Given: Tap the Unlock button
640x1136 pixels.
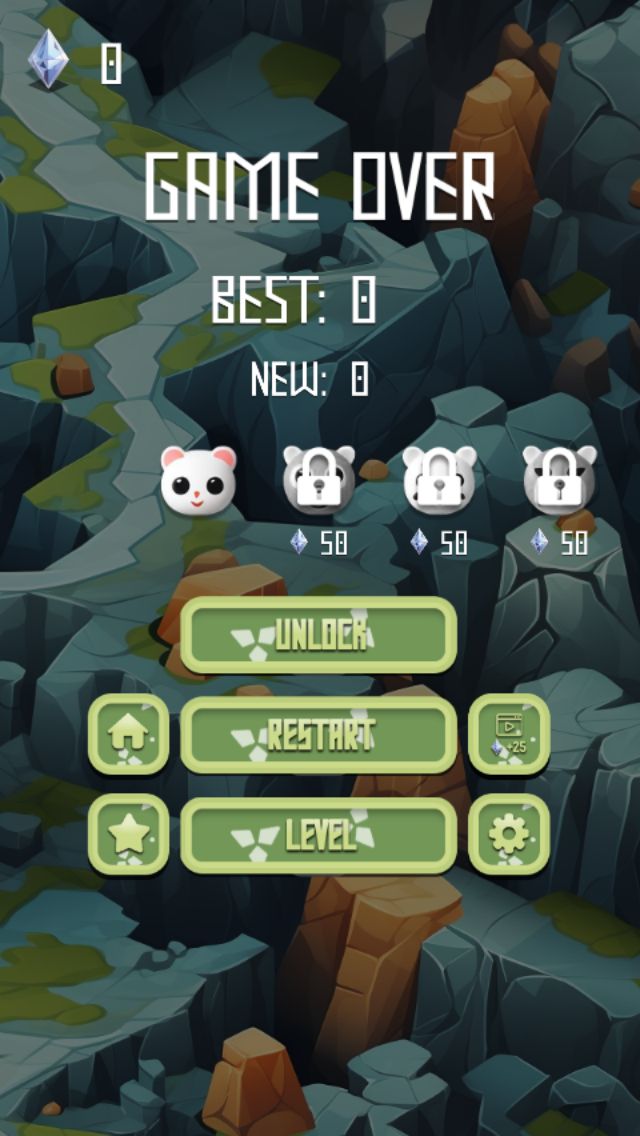Looking at the screenshot, I should tap(318, 635).
